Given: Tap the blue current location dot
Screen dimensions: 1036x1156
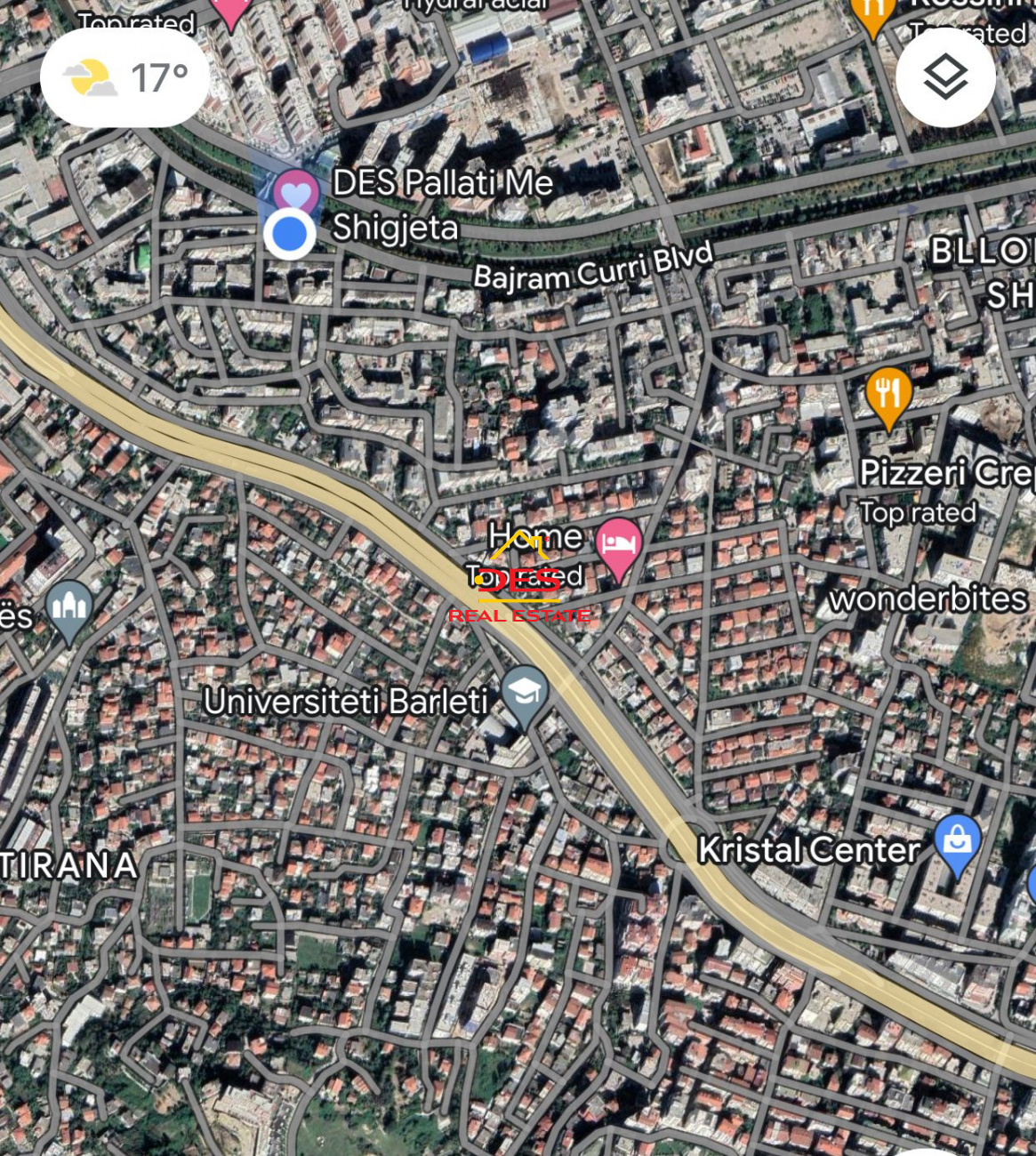Looking at the screenshot, I should coord(290,235).
